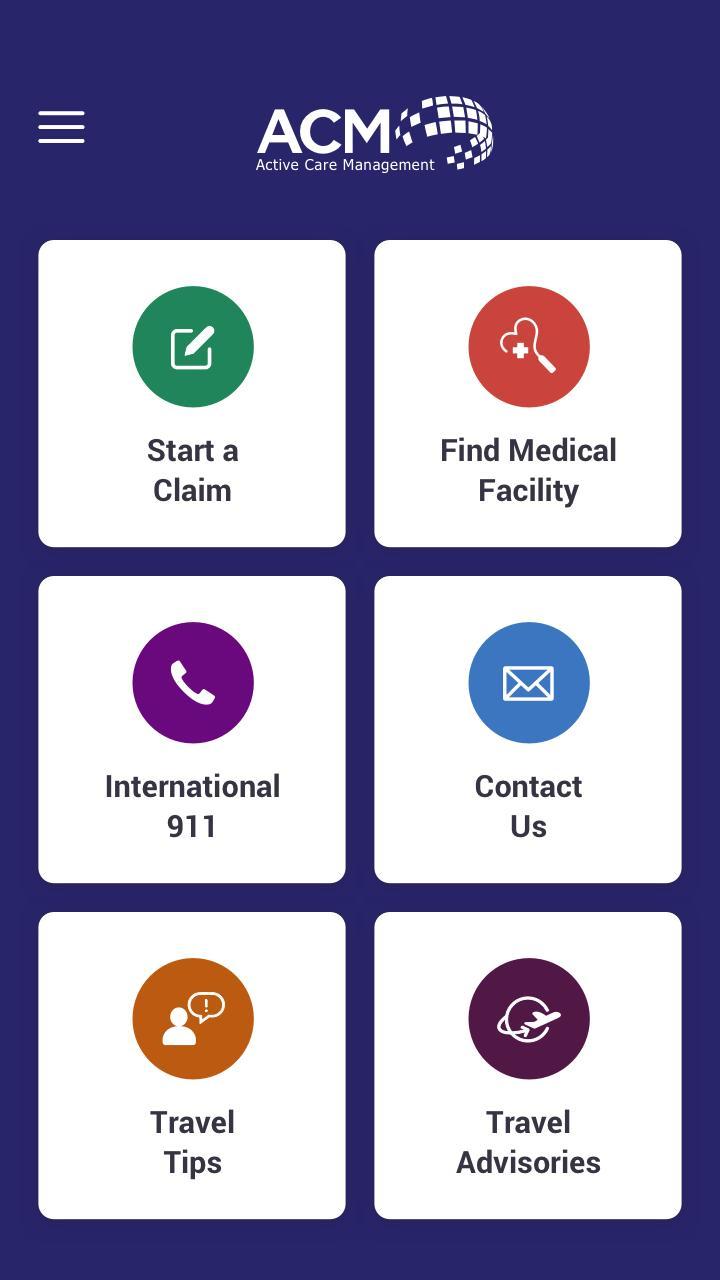Click the Start a Claim label text

pos(193,470)
